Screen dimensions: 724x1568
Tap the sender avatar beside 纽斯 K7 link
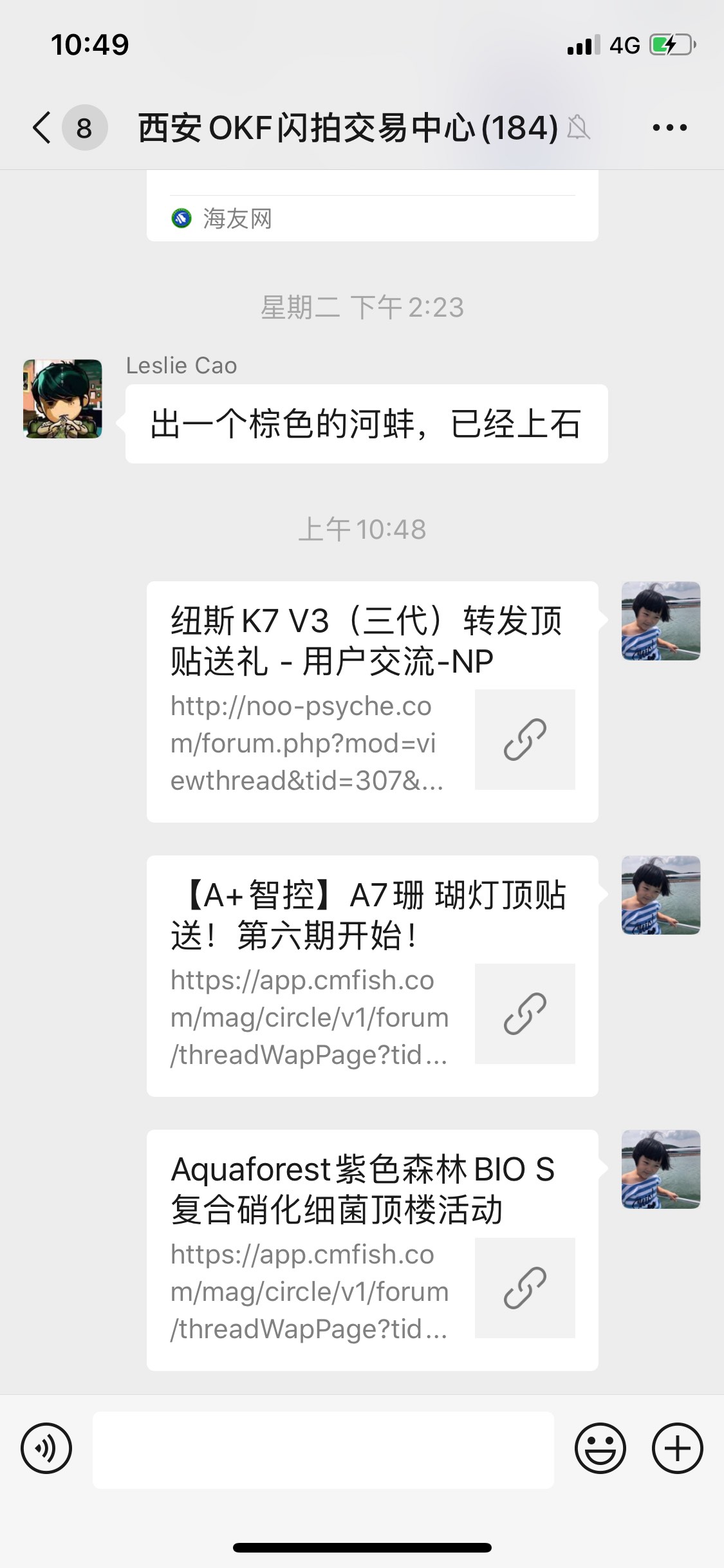[660, 621]
